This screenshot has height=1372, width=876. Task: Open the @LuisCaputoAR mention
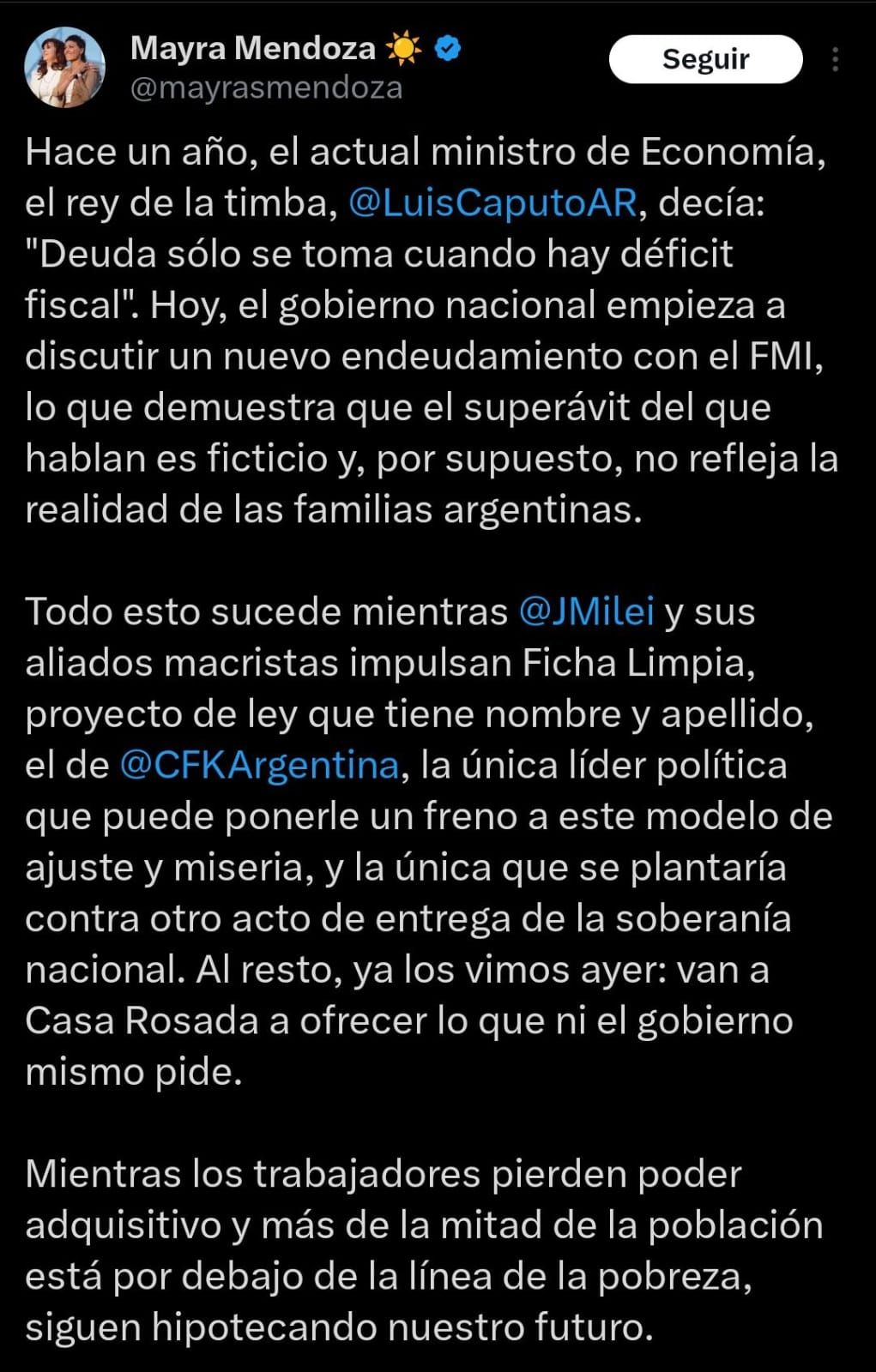click(493, 203)
